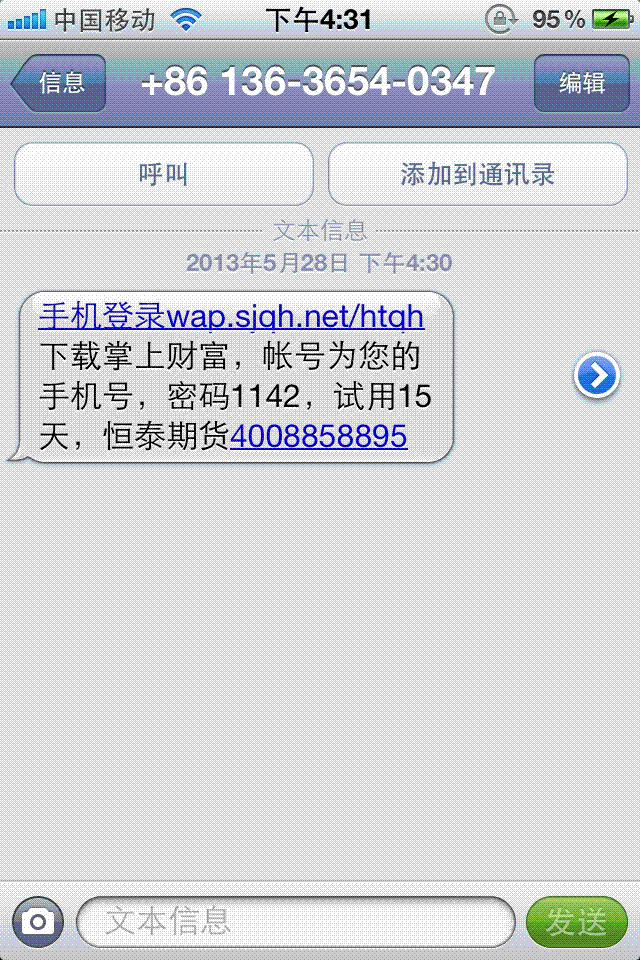The height and width of the screenshot is (960, 641).
Task: Open the wap.sjqh.net/htqh link
Action: click(x=231, y=318)
